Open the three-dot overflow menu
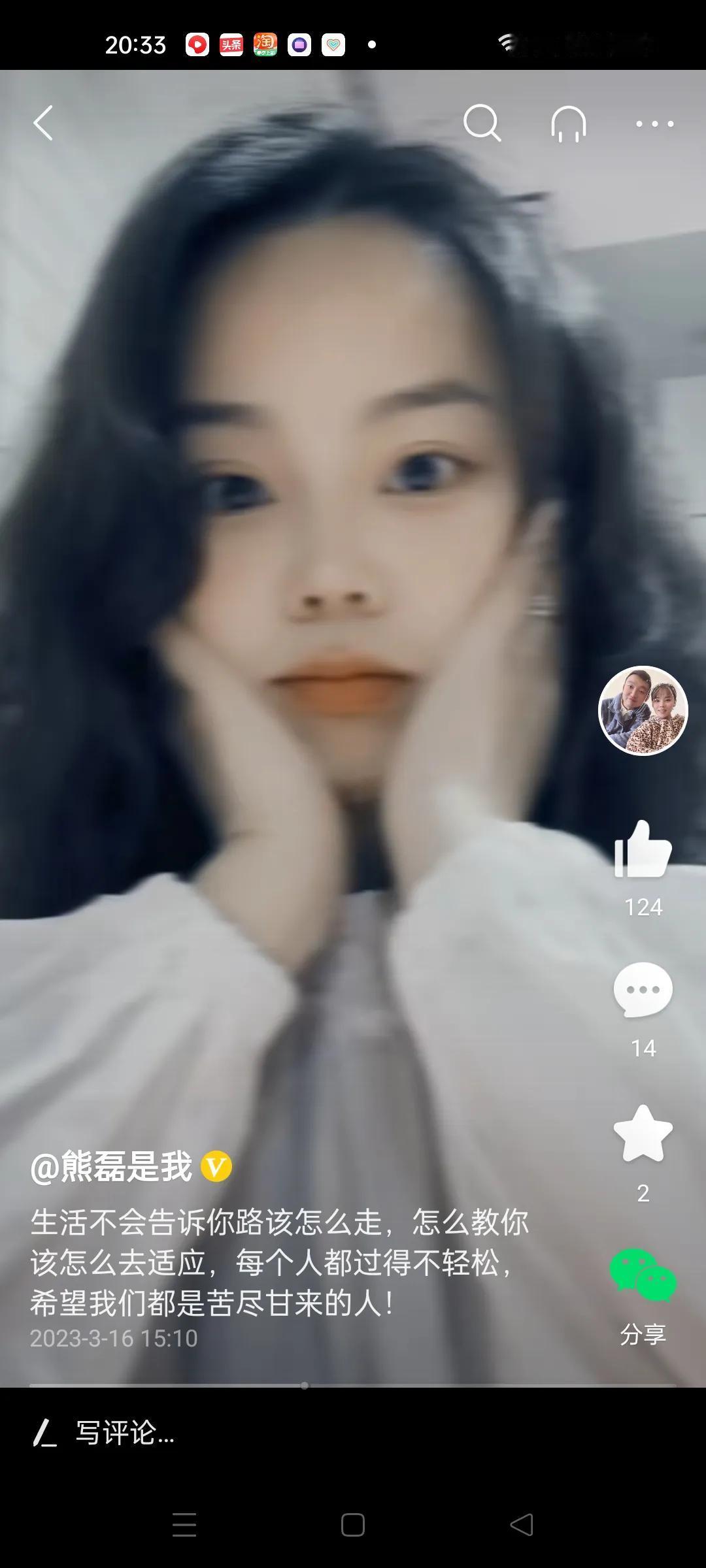Image resolution: width=706 pixels, height=1568 pixels. [x=654, y=123]
